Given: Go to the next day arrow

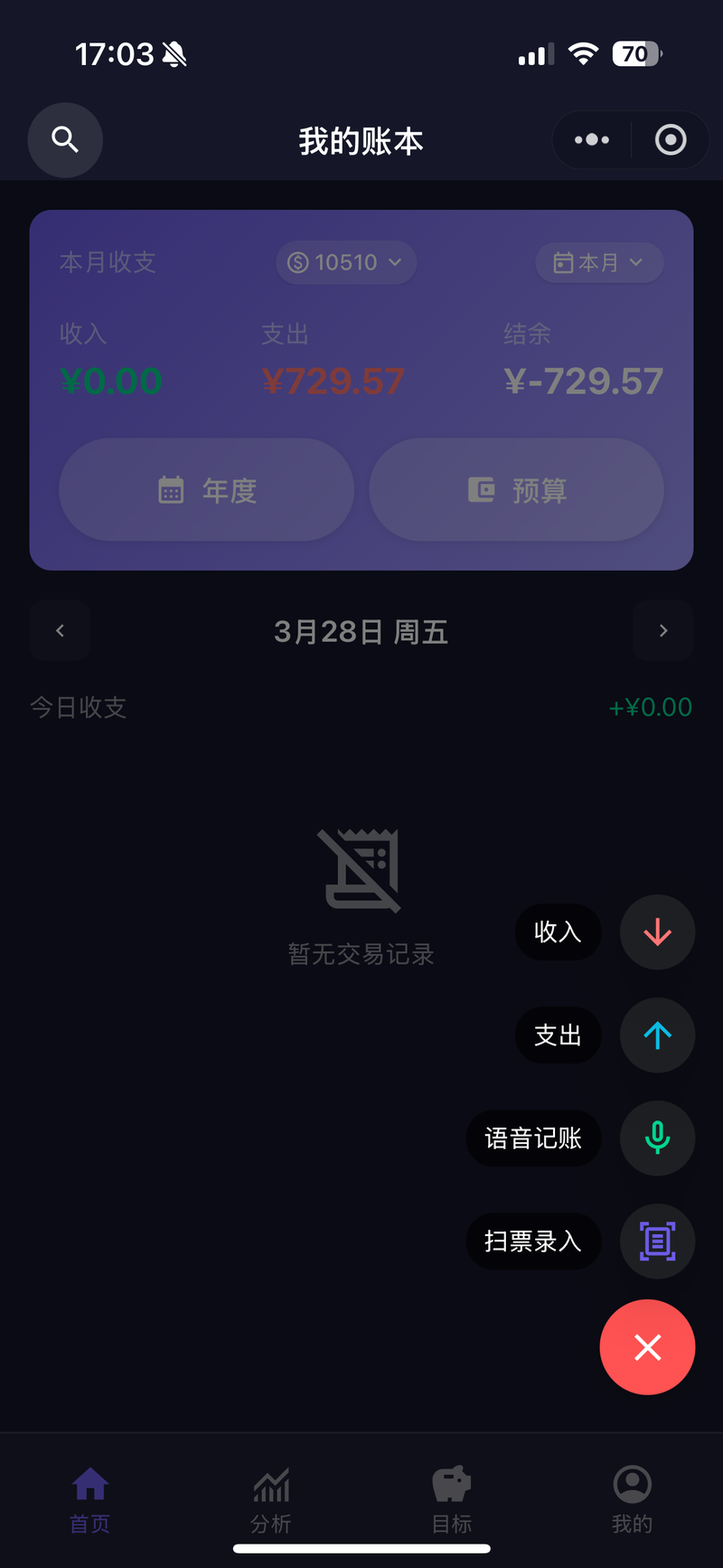Looking at the screenshot, I should point(663,630).
